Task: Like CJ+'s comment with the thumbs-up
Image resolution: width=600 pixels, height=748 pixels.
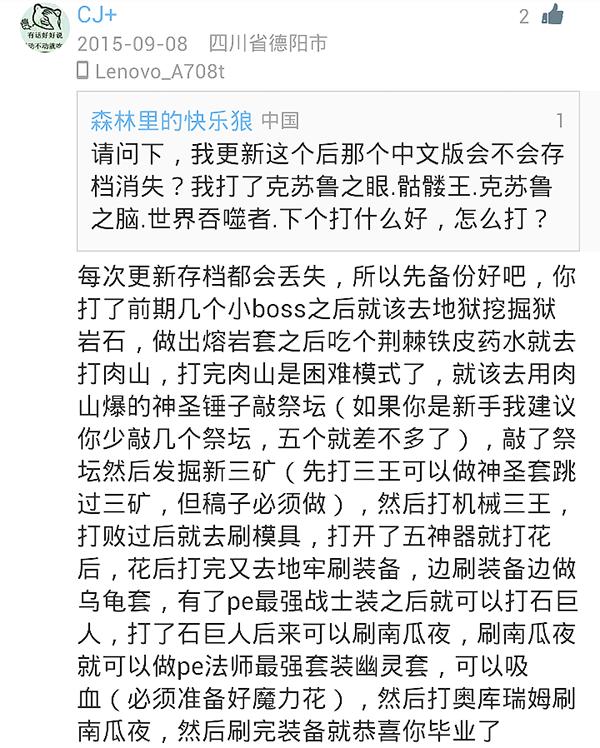Action: (551, 16)
